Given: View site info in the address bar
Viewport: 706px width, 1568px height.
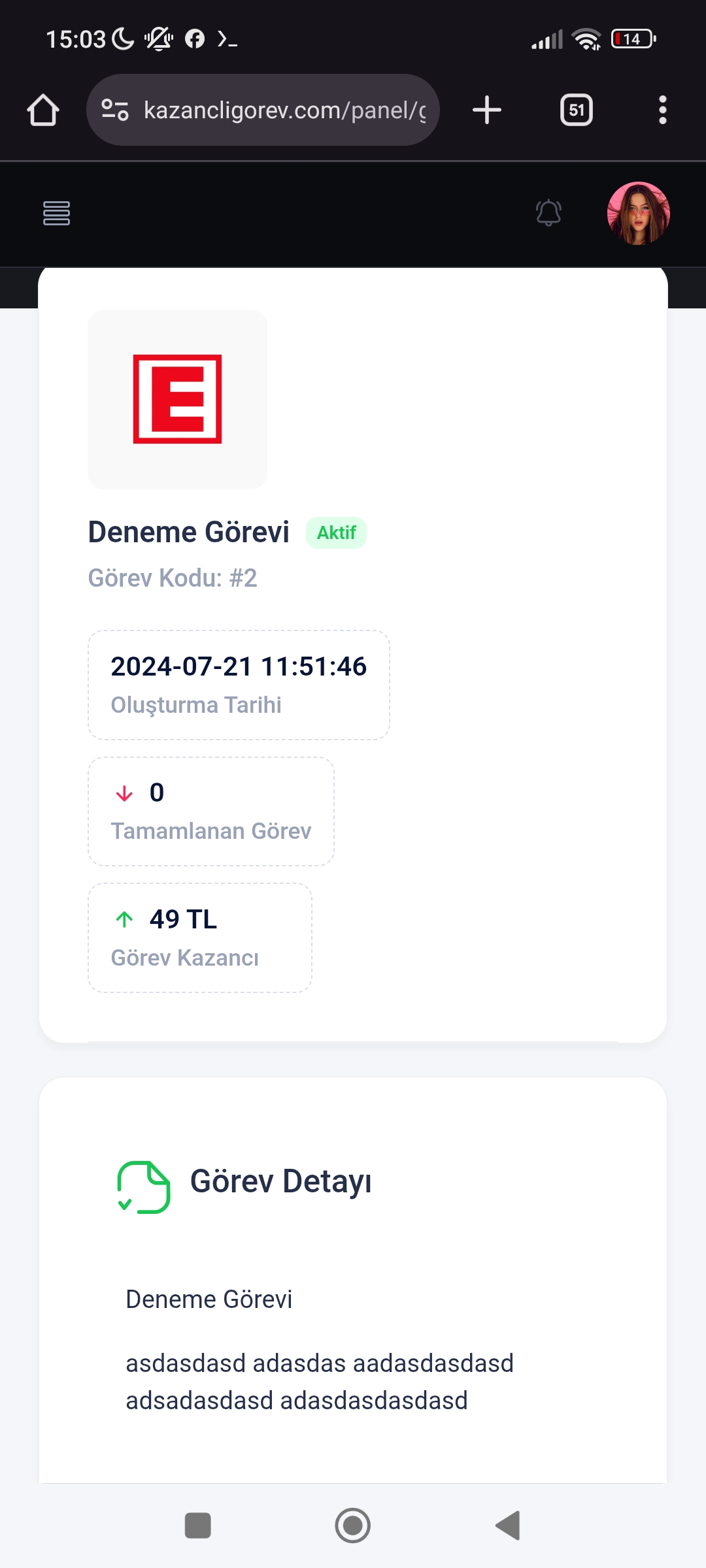Looking at the screenshot, I should (x=115, y=110).
